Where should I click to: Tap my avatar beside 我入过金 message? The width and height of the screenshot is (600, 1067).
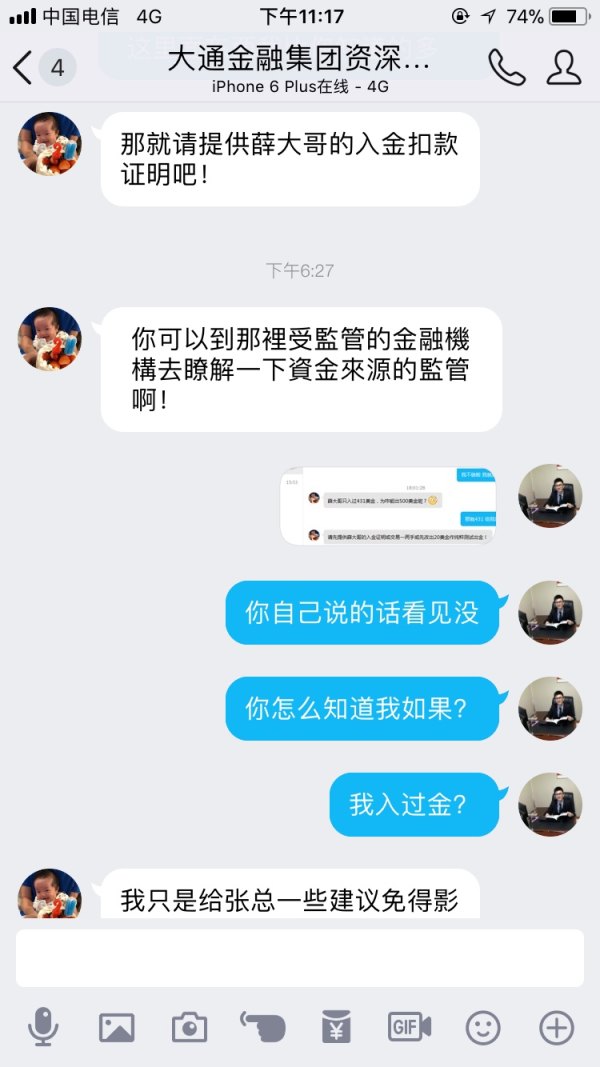(x=550, y=804)
